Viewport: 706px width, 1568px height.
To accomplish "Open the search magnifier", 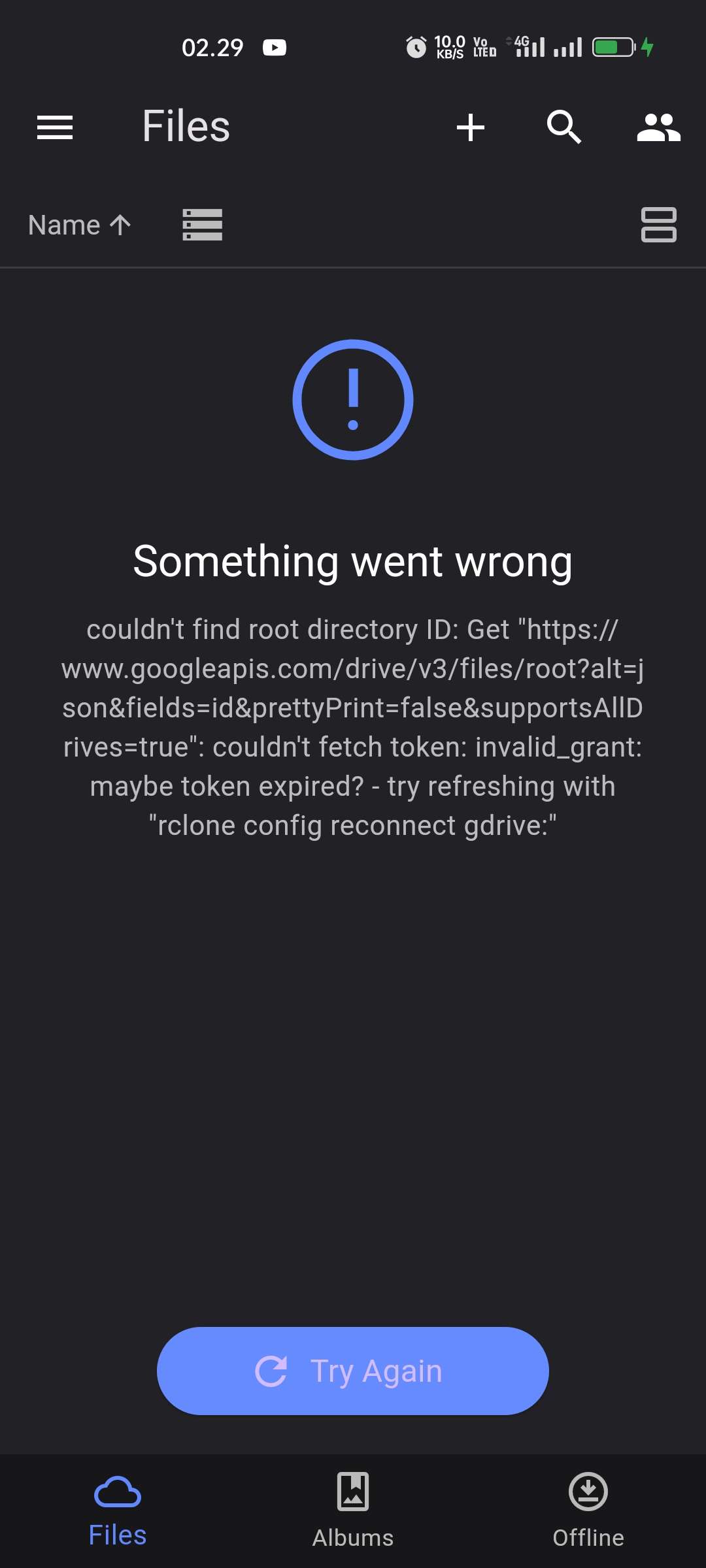I will [x=564, y=127].
